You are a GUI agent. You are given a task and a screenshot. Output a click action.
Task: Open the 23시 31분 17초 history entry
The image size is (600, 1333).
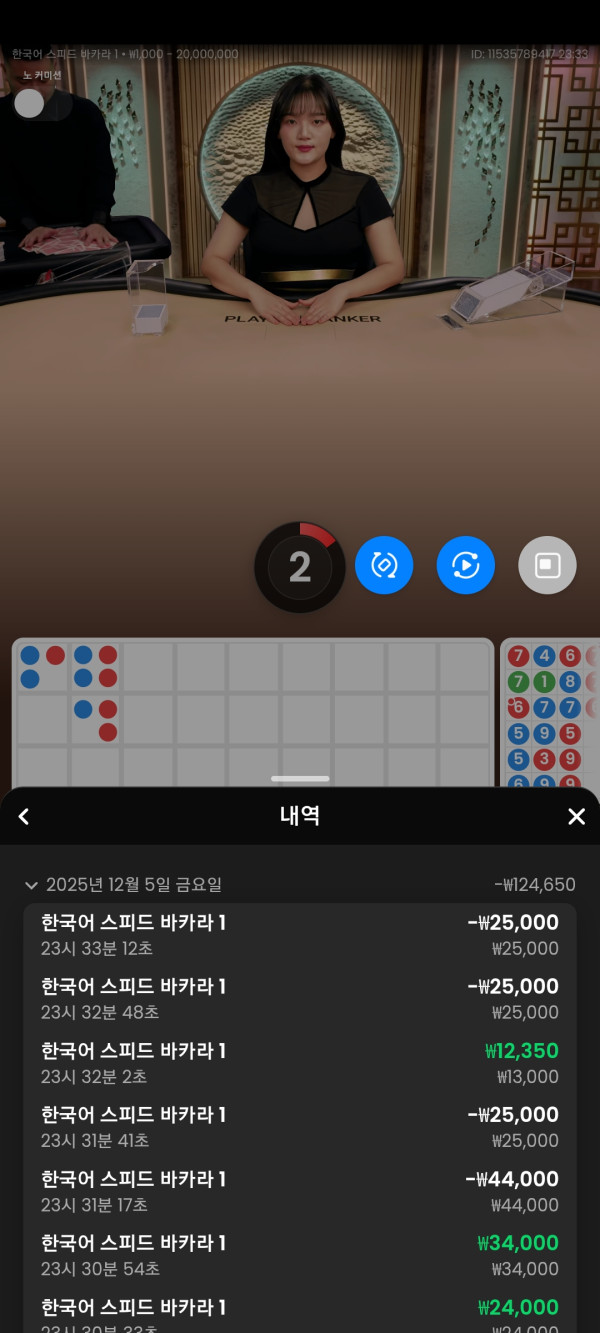coord(300,1191)
